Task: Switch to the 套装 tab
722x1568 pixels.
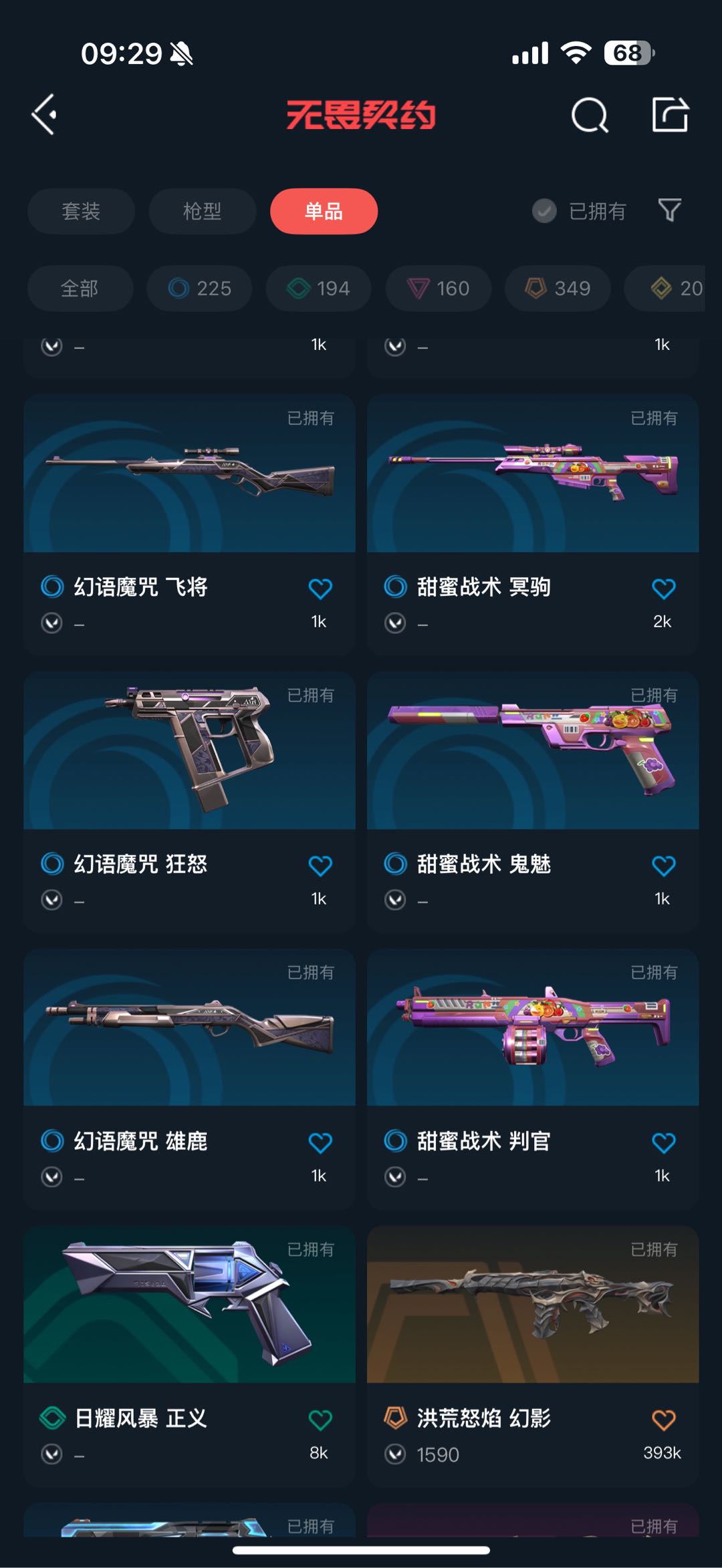Action: coord(81,211)
